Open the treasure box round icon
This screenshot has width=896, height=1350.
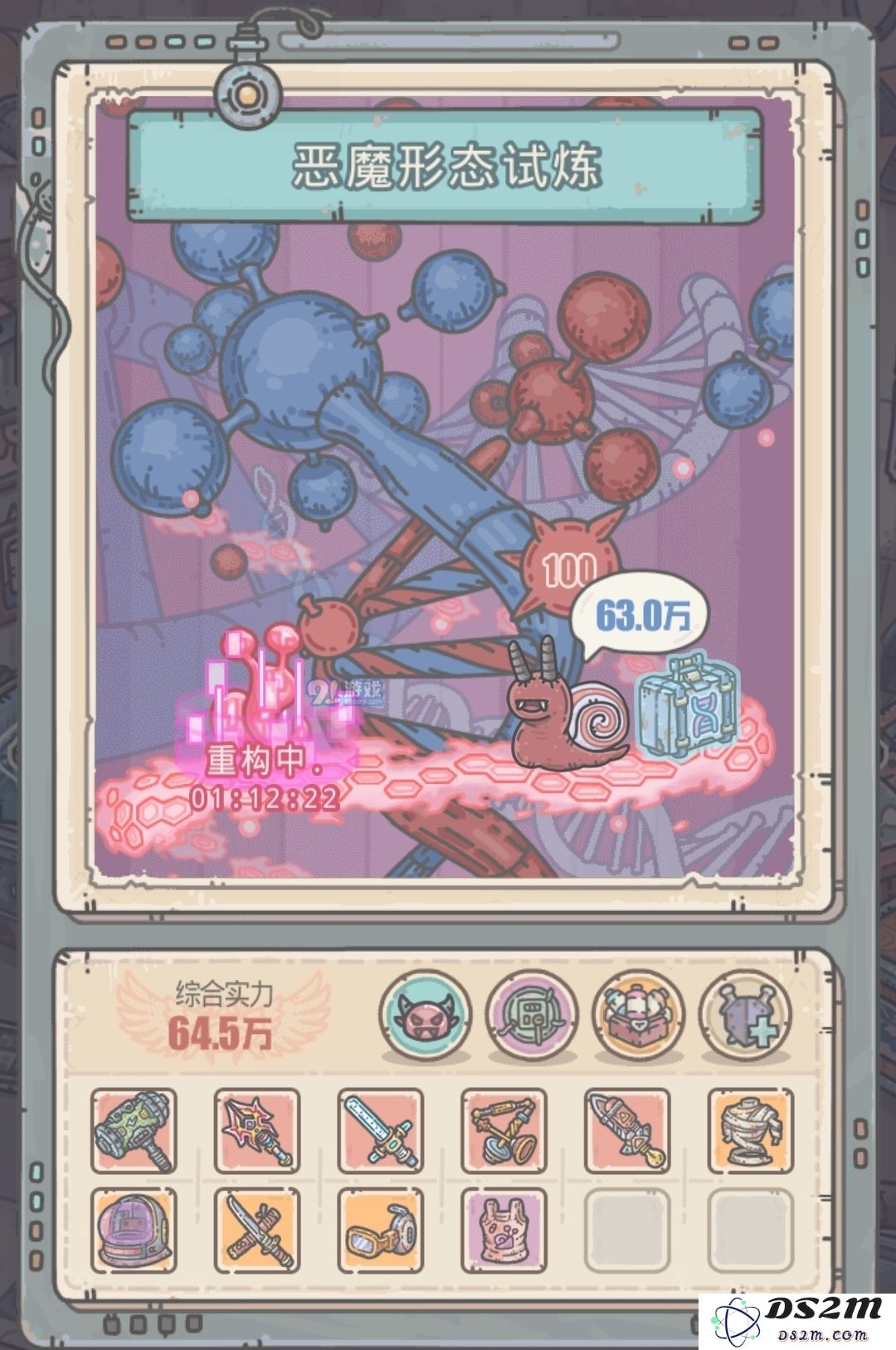tap(638, 1014)
